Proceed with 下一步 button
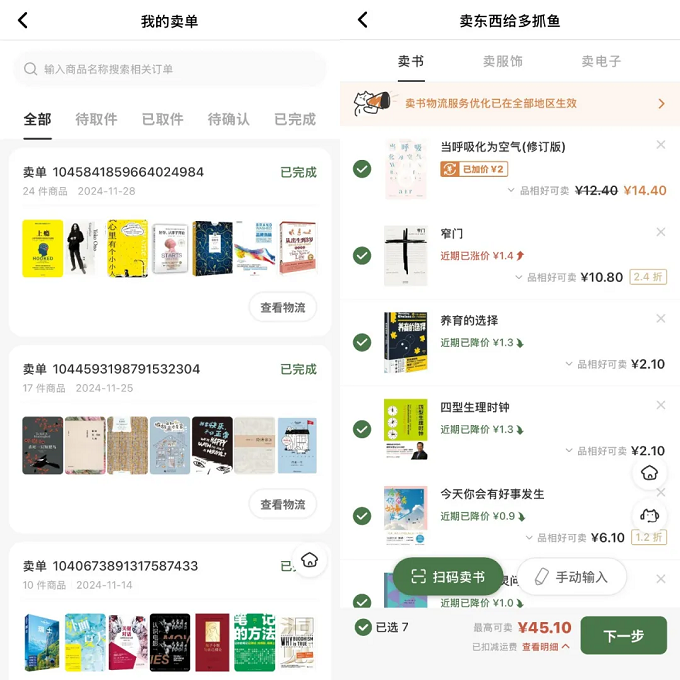This screenshot has height=680, width=680. coord(623,635)
